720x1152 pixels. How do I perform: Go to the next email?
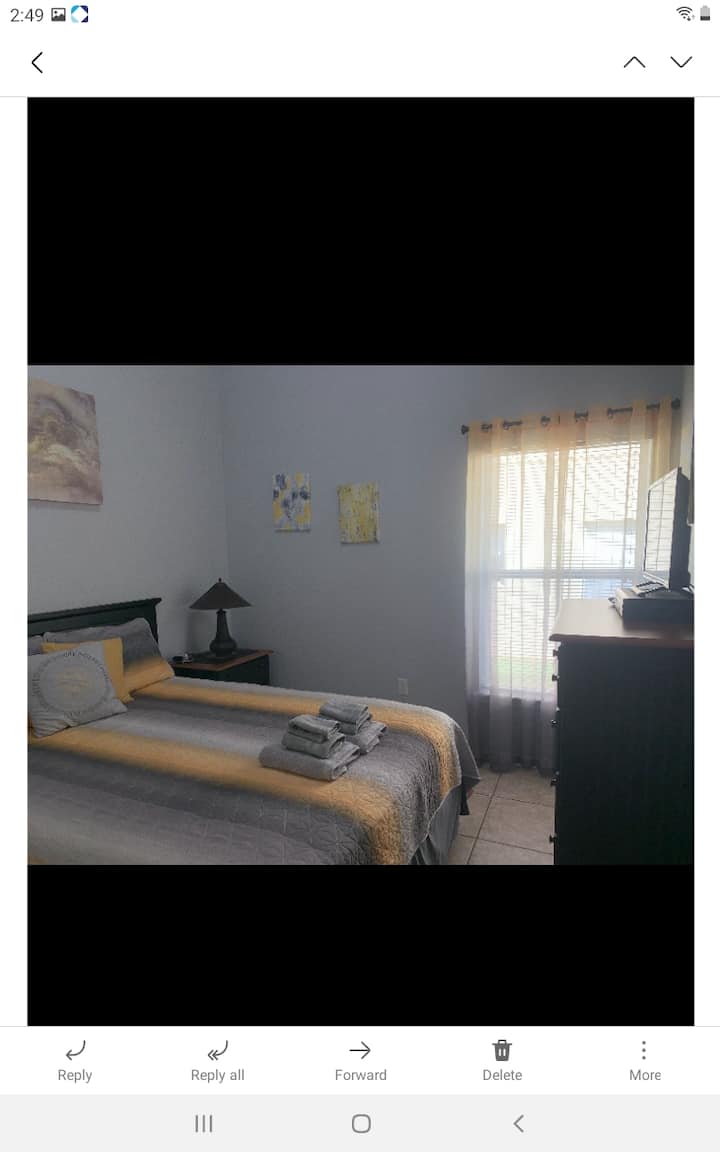(x=681, y=62)
